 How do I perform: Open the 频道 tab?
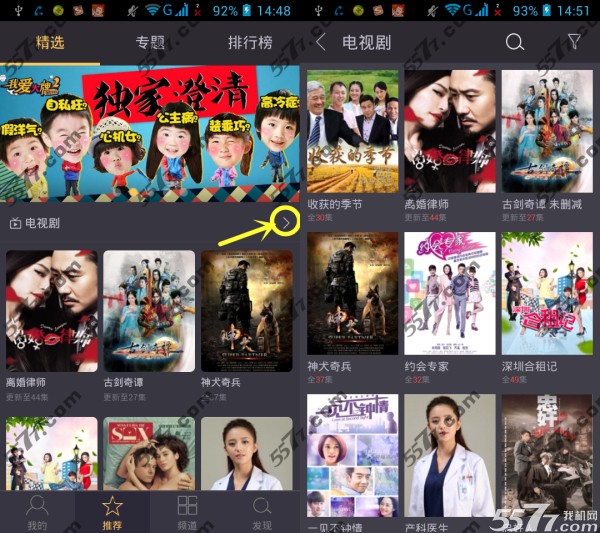click(x=187, y=511)
